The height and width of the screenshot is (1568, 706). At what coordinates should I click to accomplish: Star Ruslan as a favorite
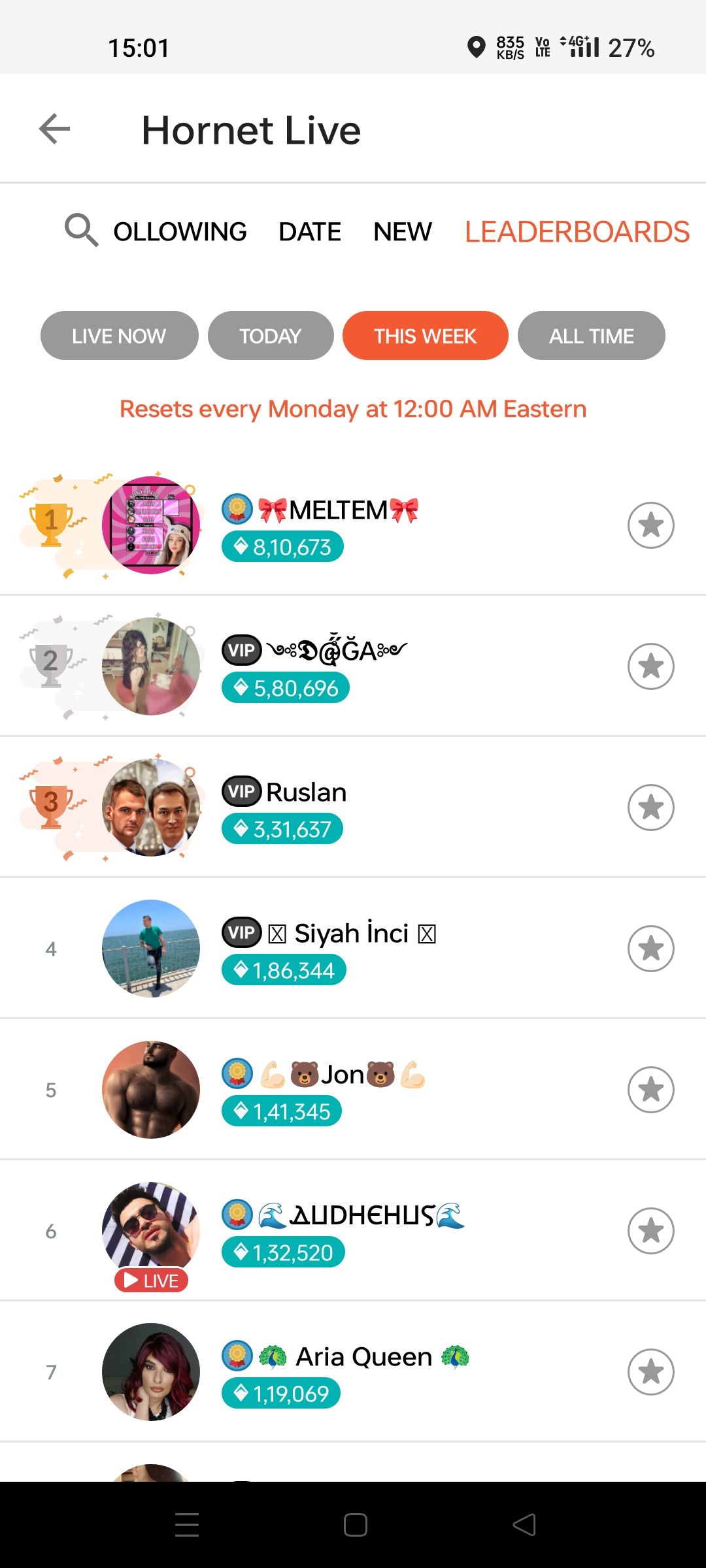tap(650, 808)
